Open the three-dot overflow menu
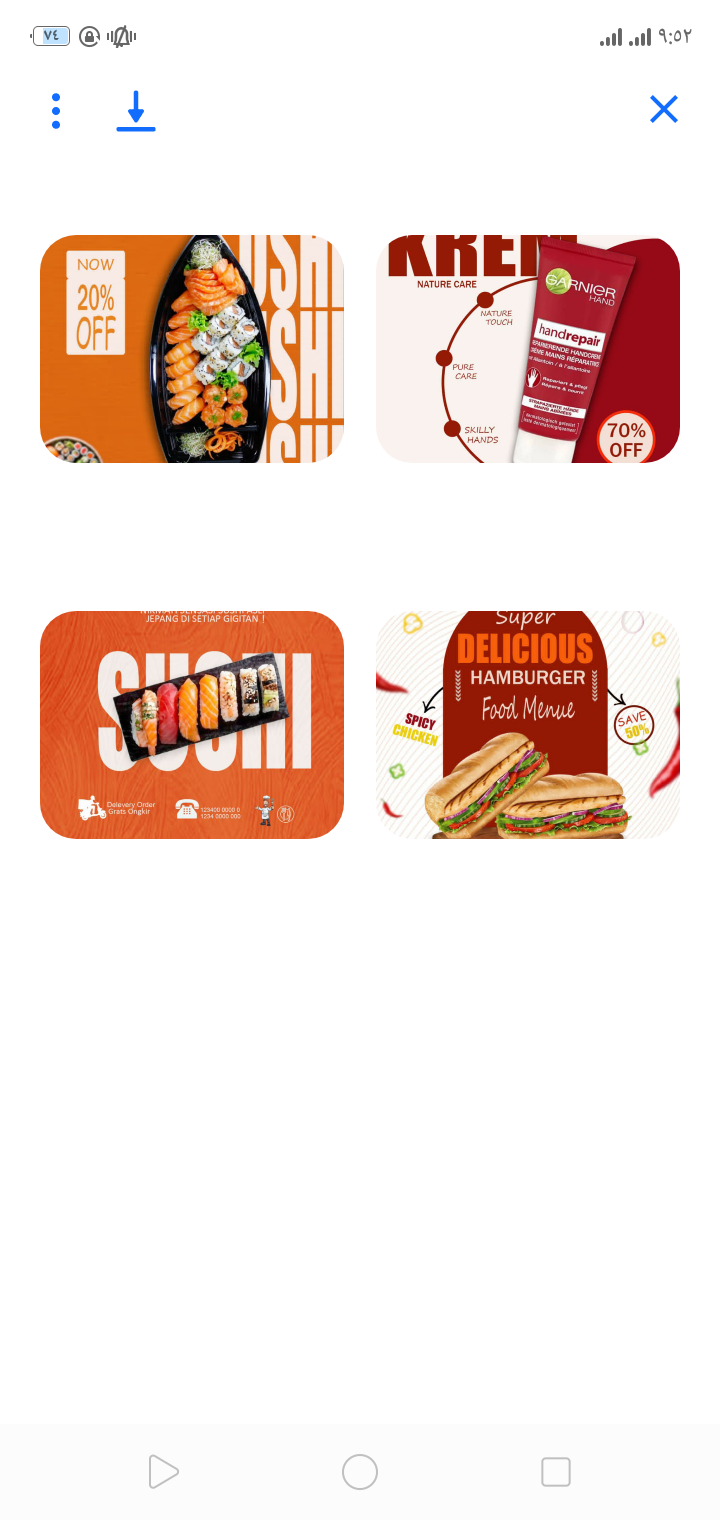720x1520 pixels. pos(56,111)
